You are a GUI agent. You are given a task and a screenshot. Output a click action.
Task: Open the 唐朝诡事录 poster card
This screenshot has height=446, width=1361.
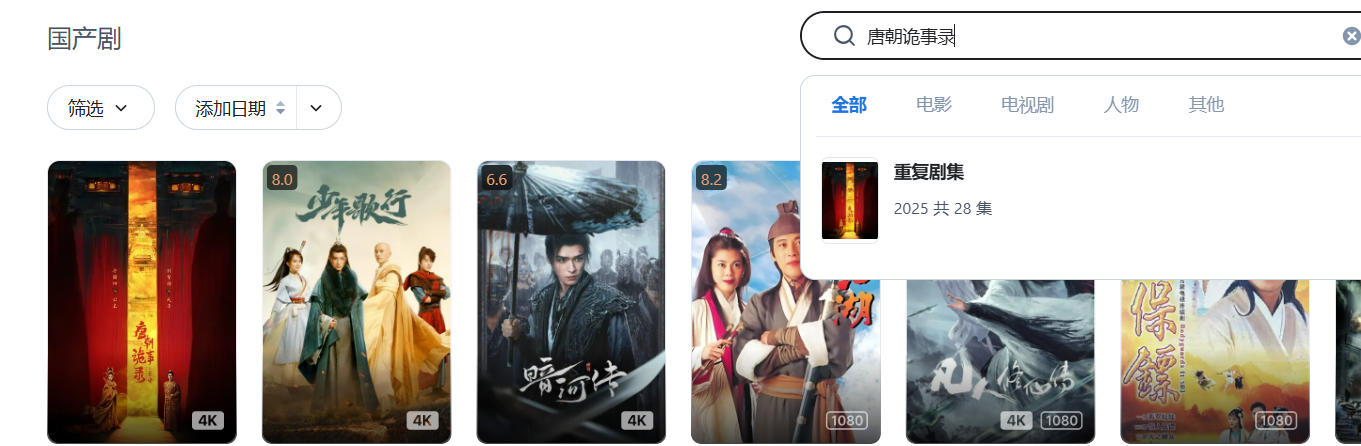point(142,302)
